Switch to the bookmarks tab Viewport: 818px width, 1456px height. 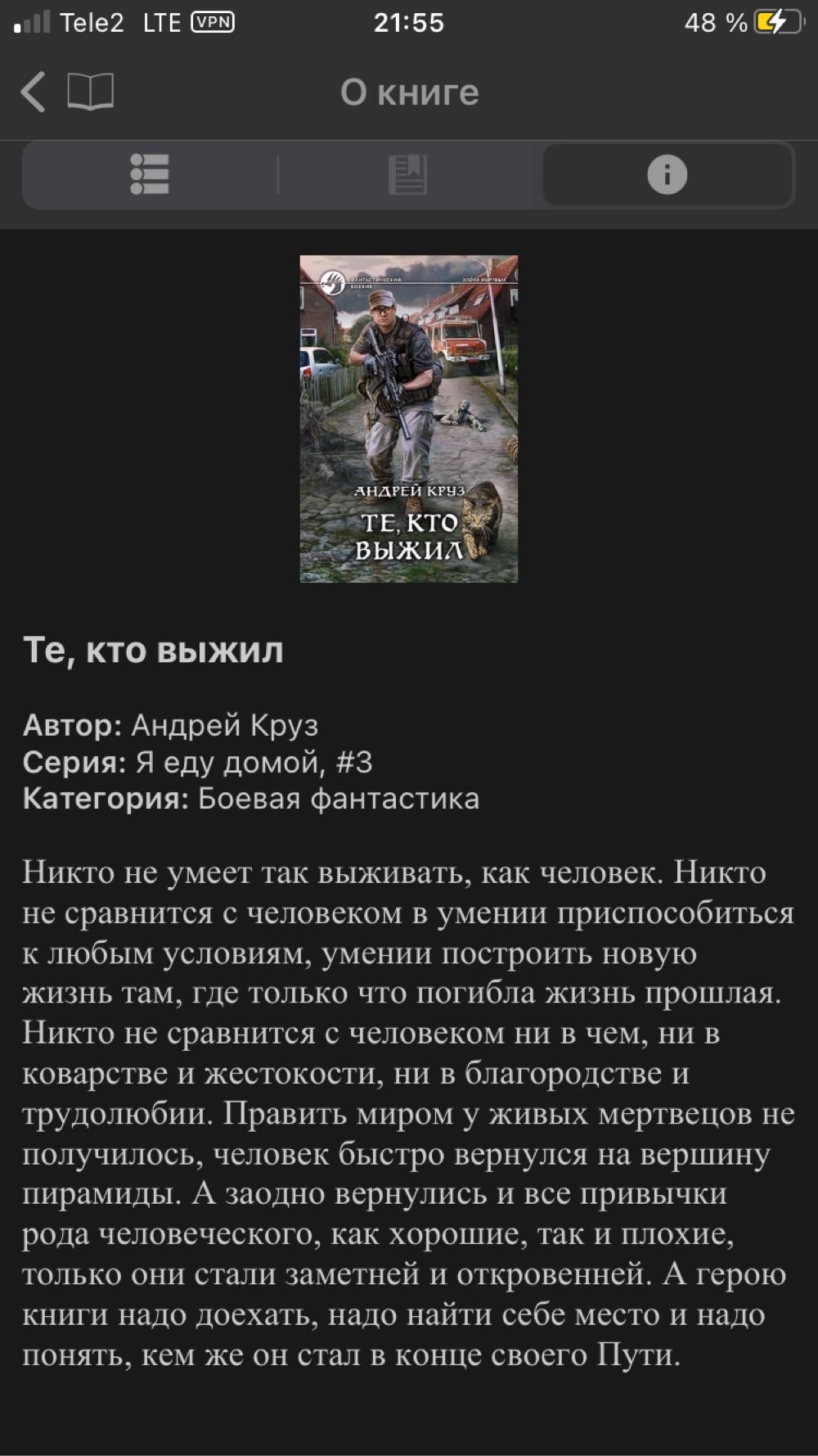tap(407, 174)
